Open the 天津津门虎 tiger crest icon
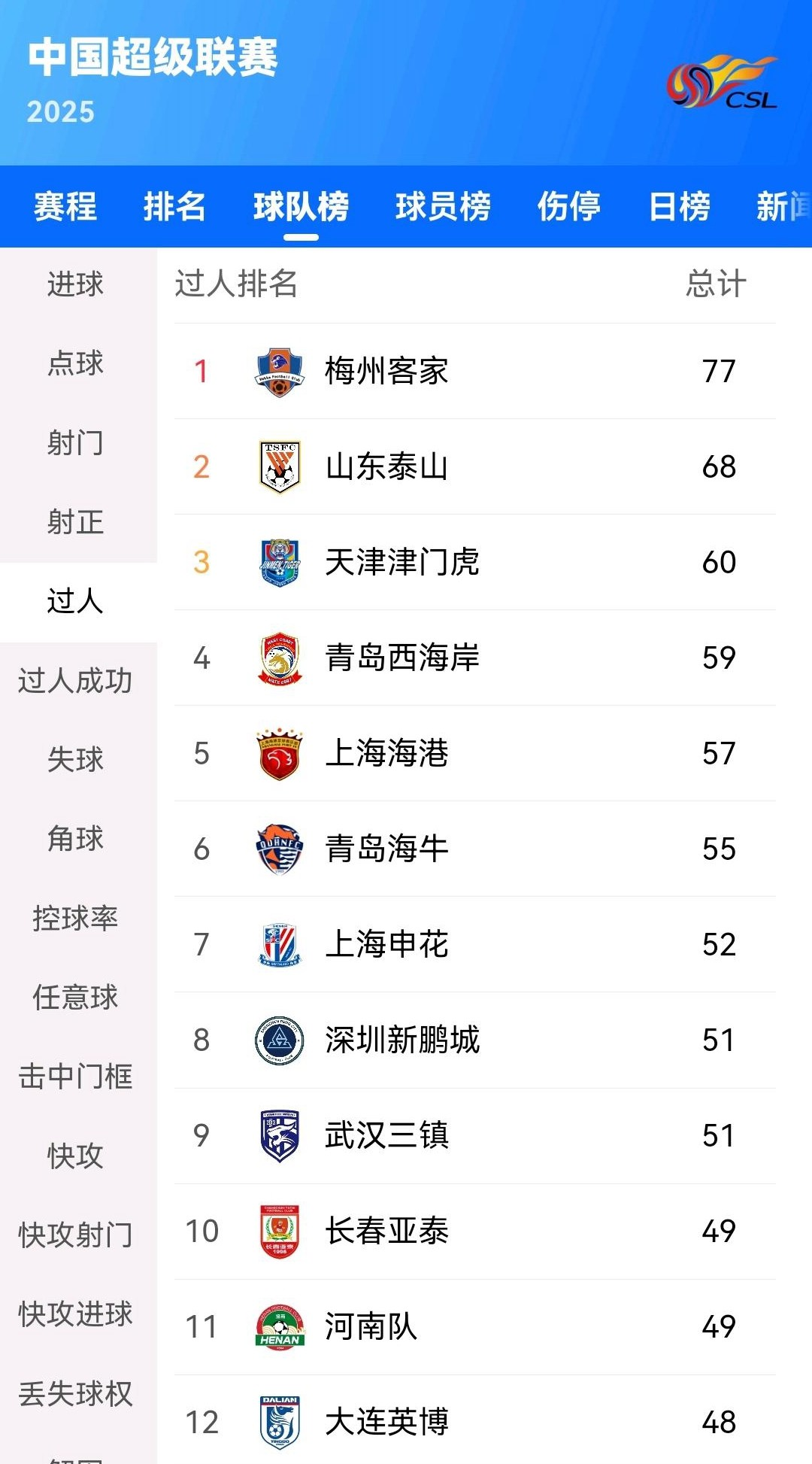 tap(278, 563)
